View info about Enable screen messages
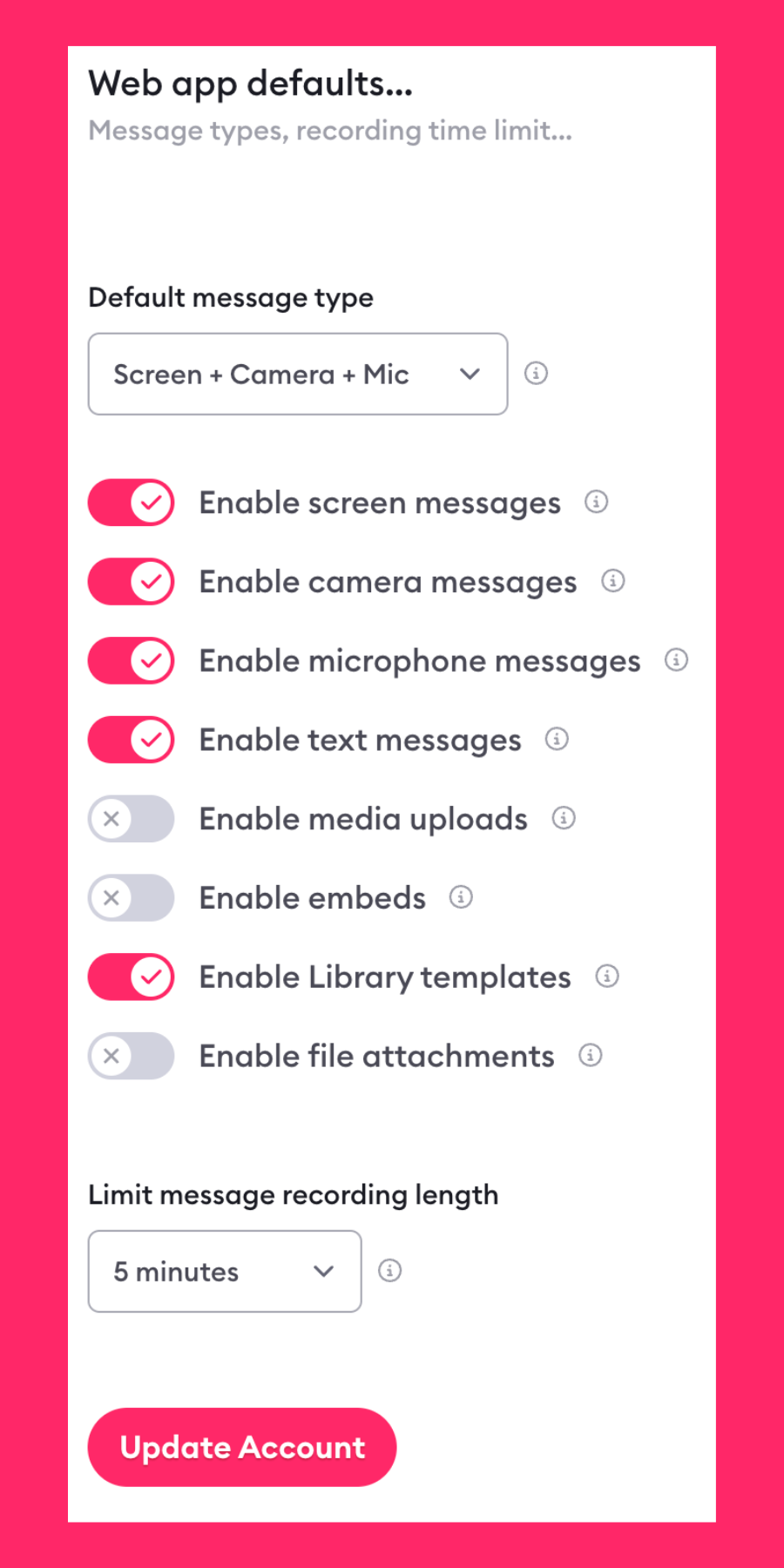 [596, 502]
